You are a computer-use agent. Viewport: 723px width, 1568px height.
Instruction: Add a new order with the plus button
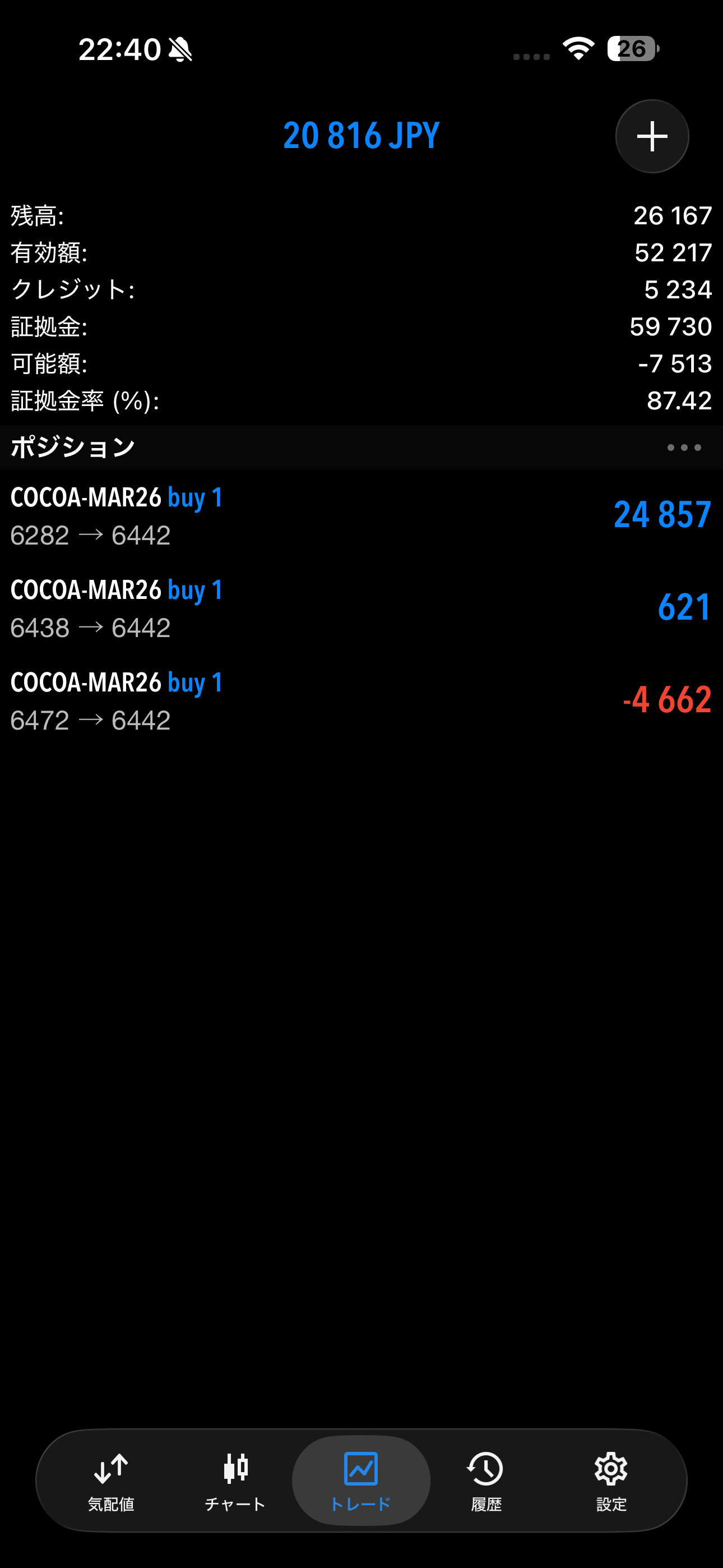(x=652, y=136)
